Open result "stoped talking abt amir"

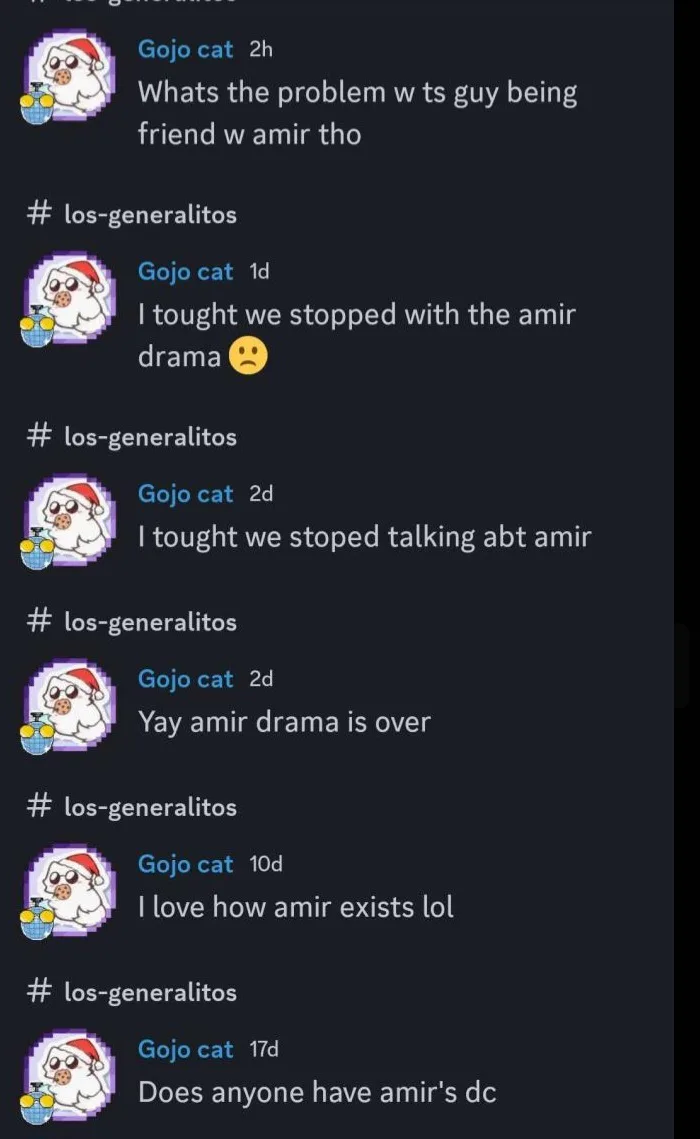[364, 537]
